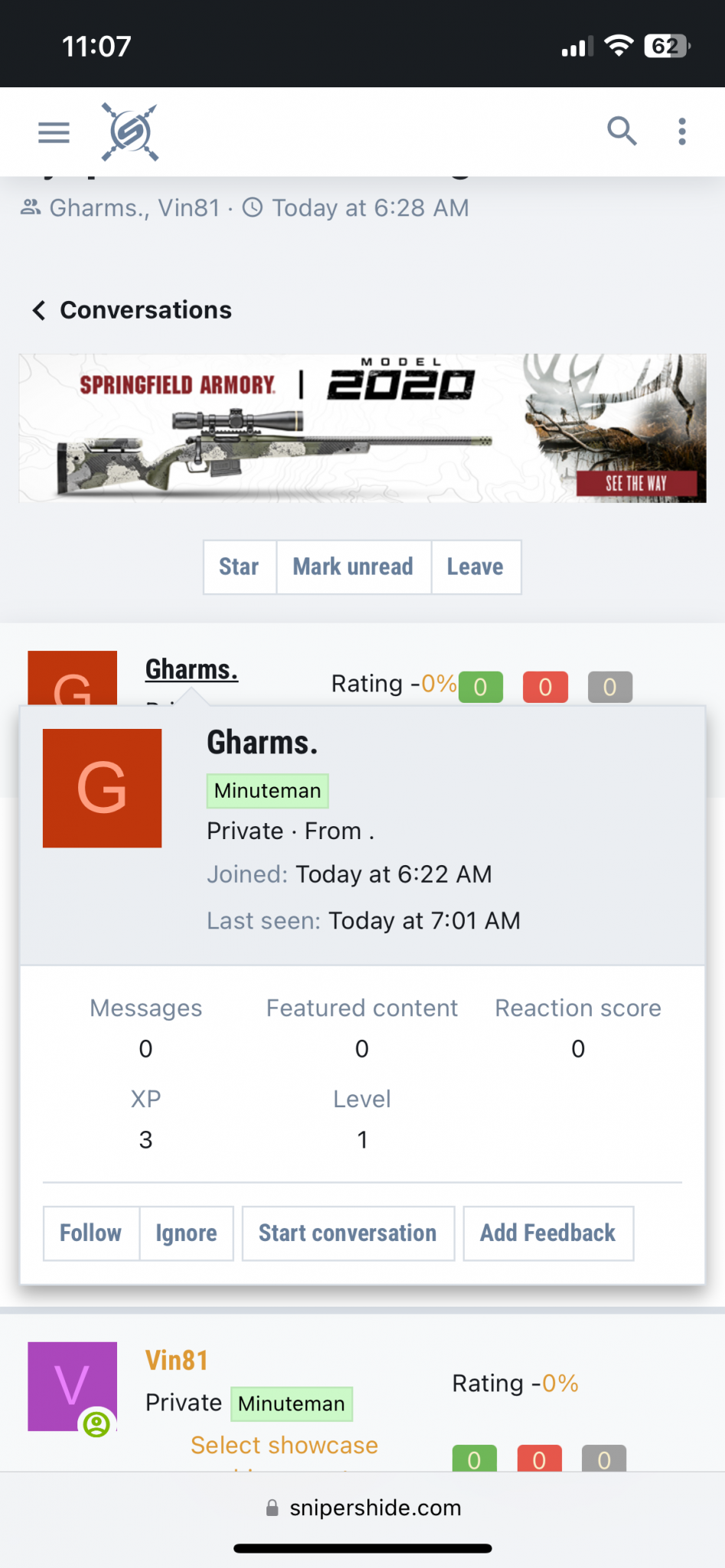Screen dimensions: 725x1568
Task: Tap Gharms. avatar in the popup card
Action: click(x=102, y=788)
